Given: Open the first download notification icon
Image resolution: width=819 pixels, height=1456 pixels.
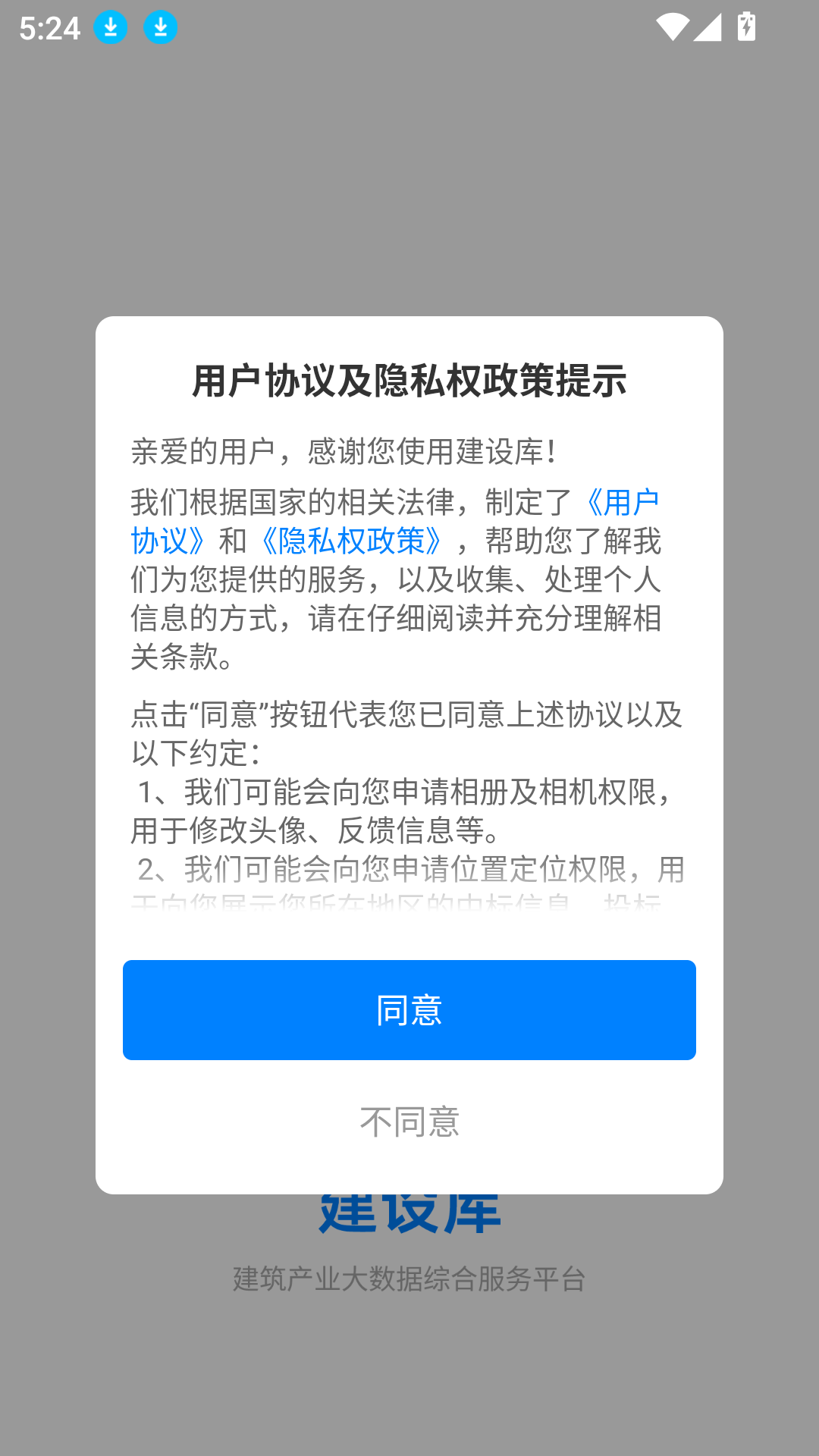Looking at the screenshot, I should (111, 29).
